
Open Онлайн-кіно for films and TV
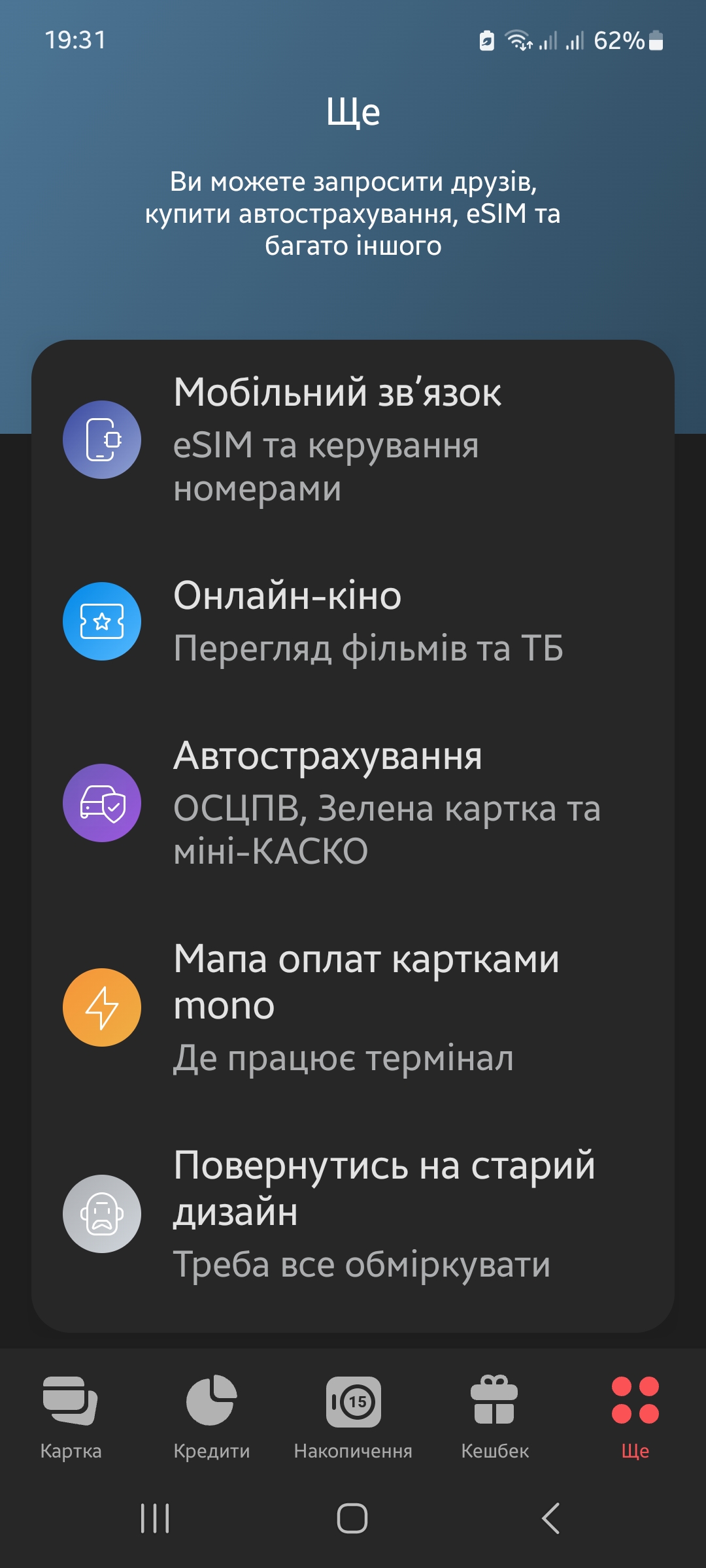(353, 621)
